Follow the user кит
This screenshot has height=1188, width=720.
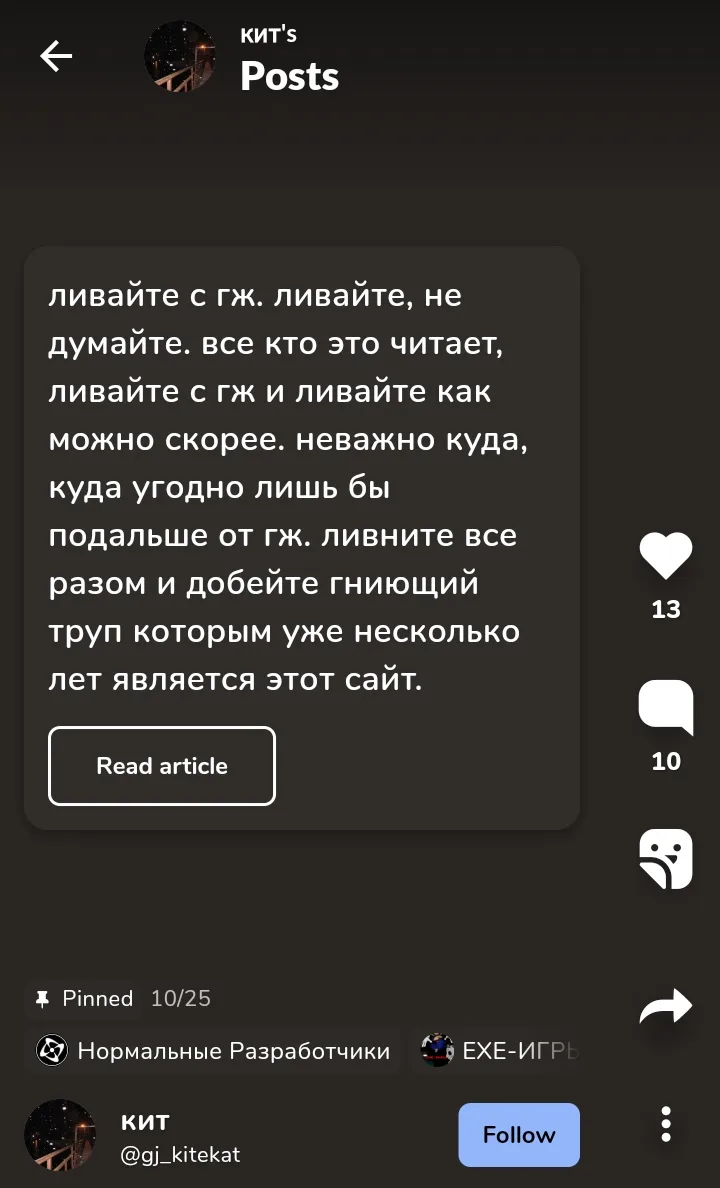519,1134
